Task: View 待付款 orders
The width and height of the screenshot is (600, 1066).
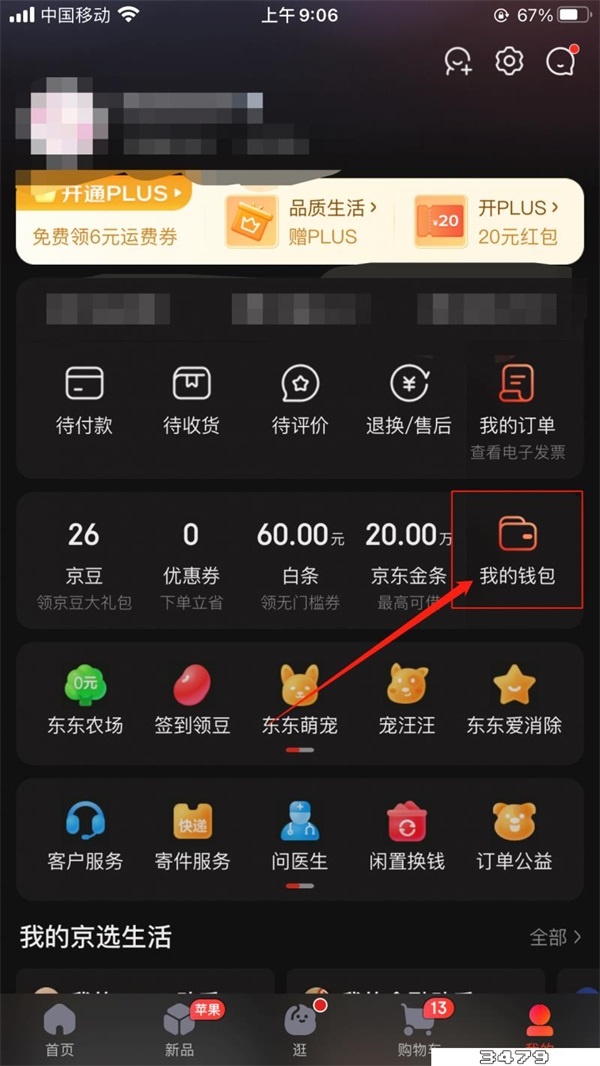Action: 84,399
